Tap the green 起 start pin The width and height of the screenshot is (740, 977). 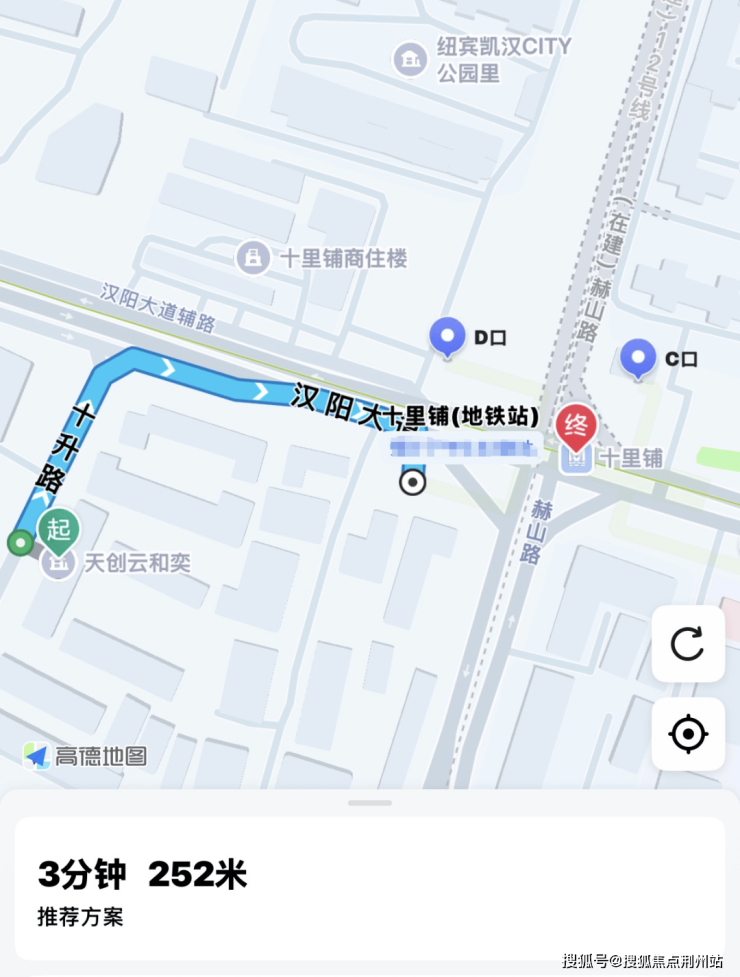pyautogui.click(x=58, y=530)
